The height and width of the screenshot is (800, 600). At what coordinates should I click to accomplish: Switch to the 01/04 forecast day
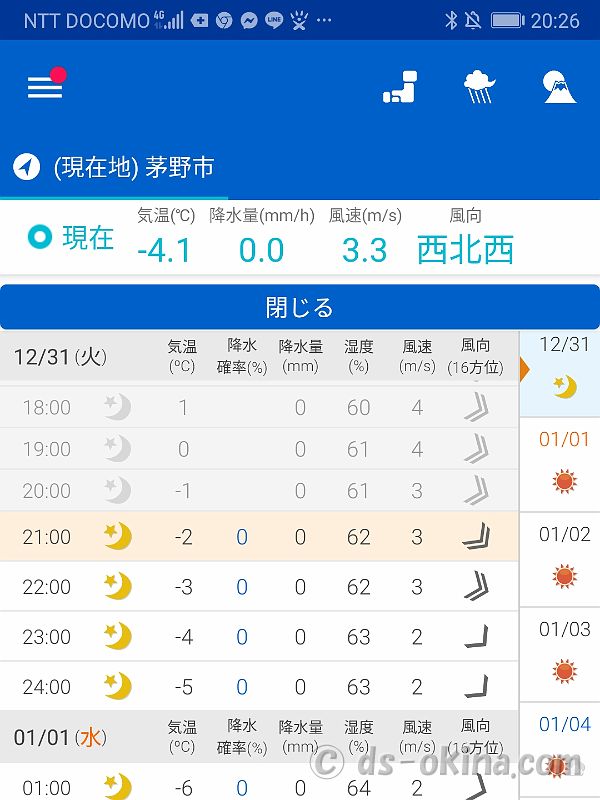(564, 745)
